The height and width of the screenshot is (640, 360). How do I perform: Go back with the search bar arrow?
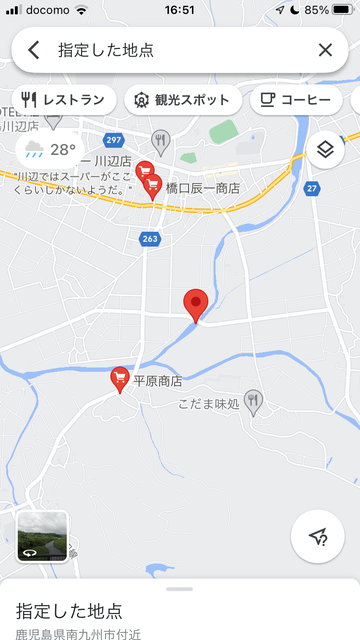pos(33,50)
